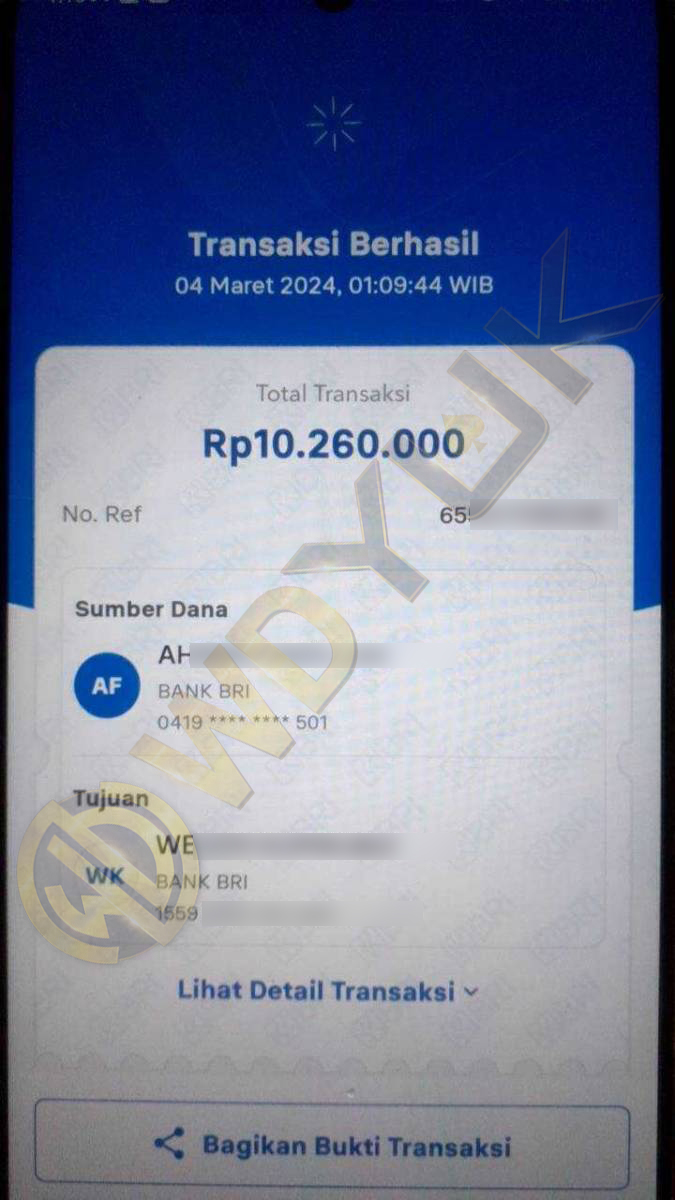This screenshot has width=675, height=1200.
Task: Share receipt via Bagikan Bukti Transaksi
Action: (x=332, y=1145)
